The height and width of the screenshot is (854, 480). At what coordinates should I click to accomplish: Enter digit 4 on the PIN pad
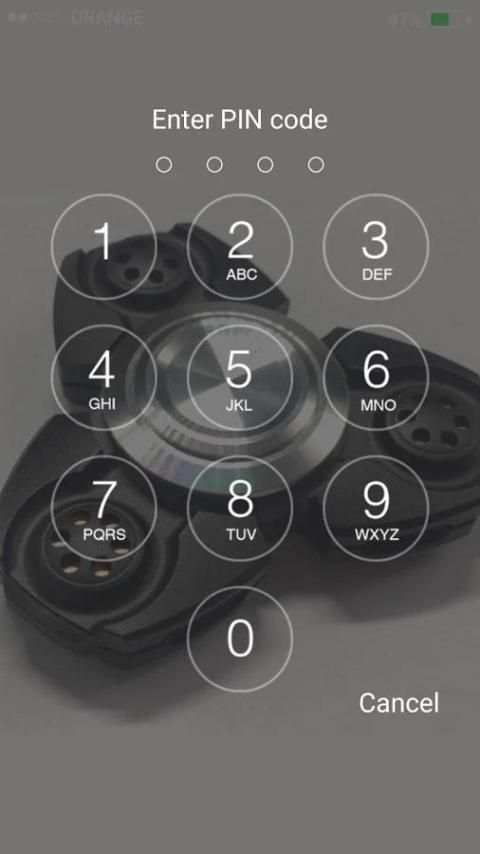104,377
